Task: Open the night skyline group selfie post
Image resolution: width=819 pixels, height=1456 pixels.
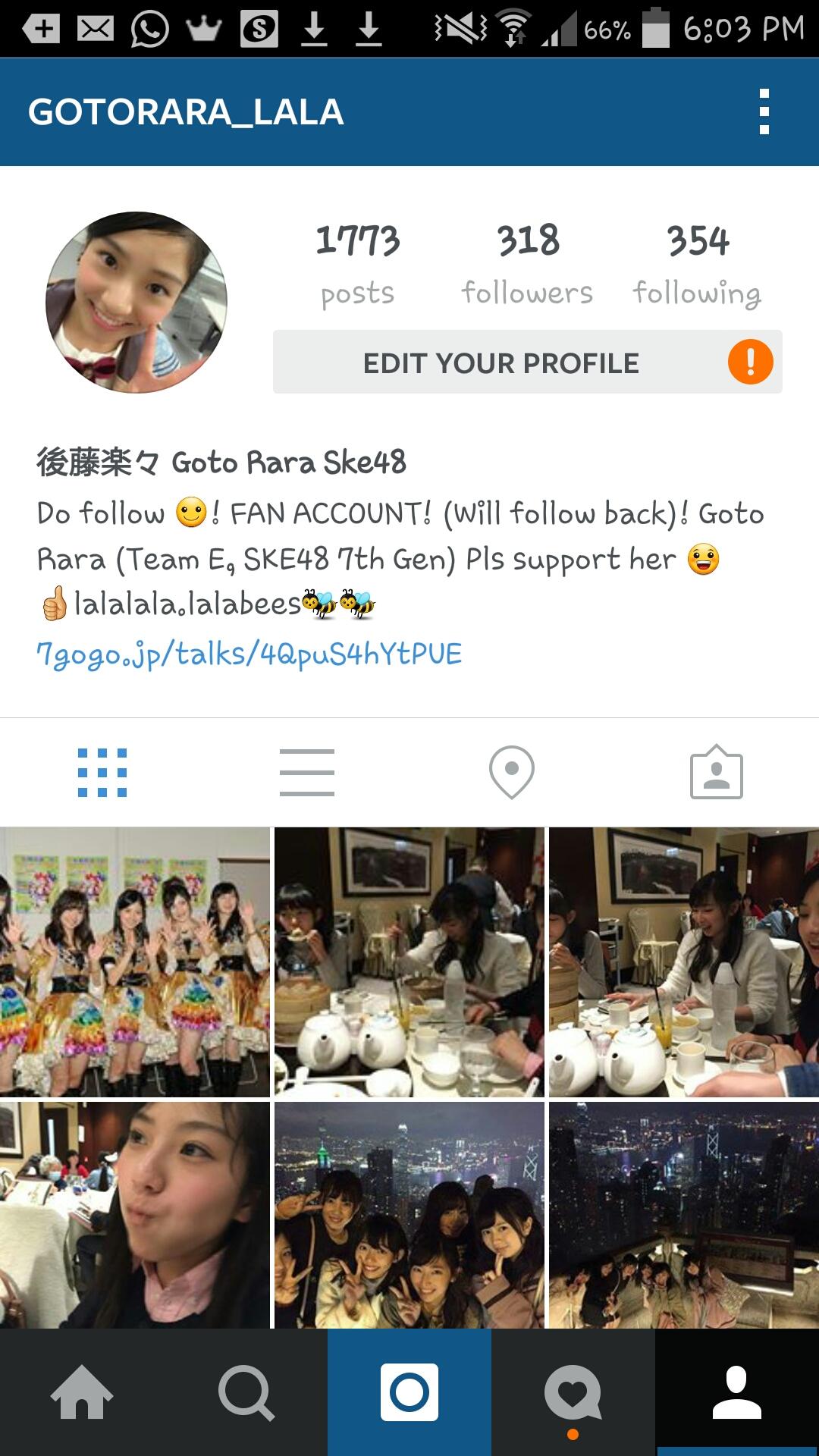Action: click(409, 1215)
